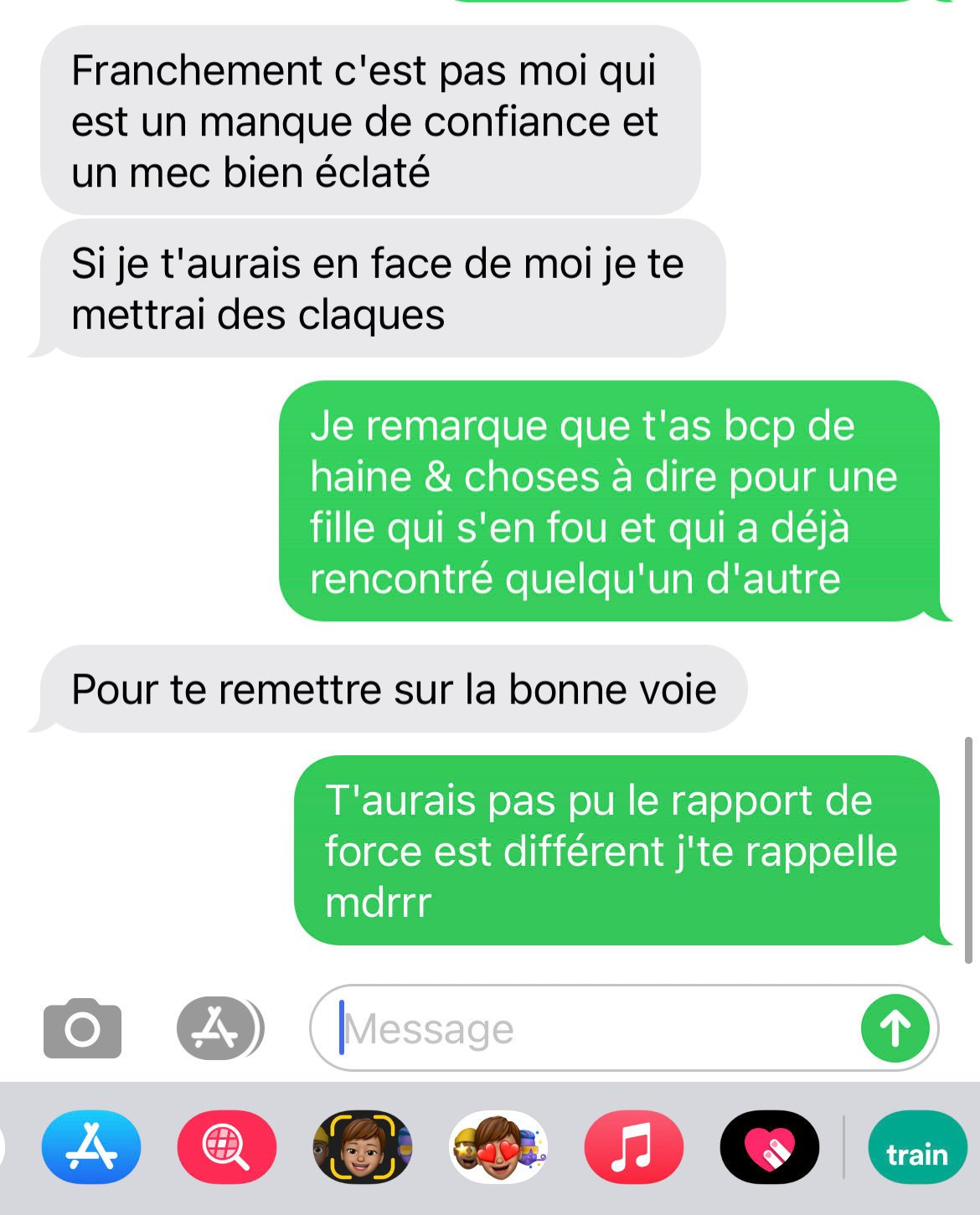Open Memoji stickers in app strip
Viewport: 980px width, 1215px height.
[498, 1146]
